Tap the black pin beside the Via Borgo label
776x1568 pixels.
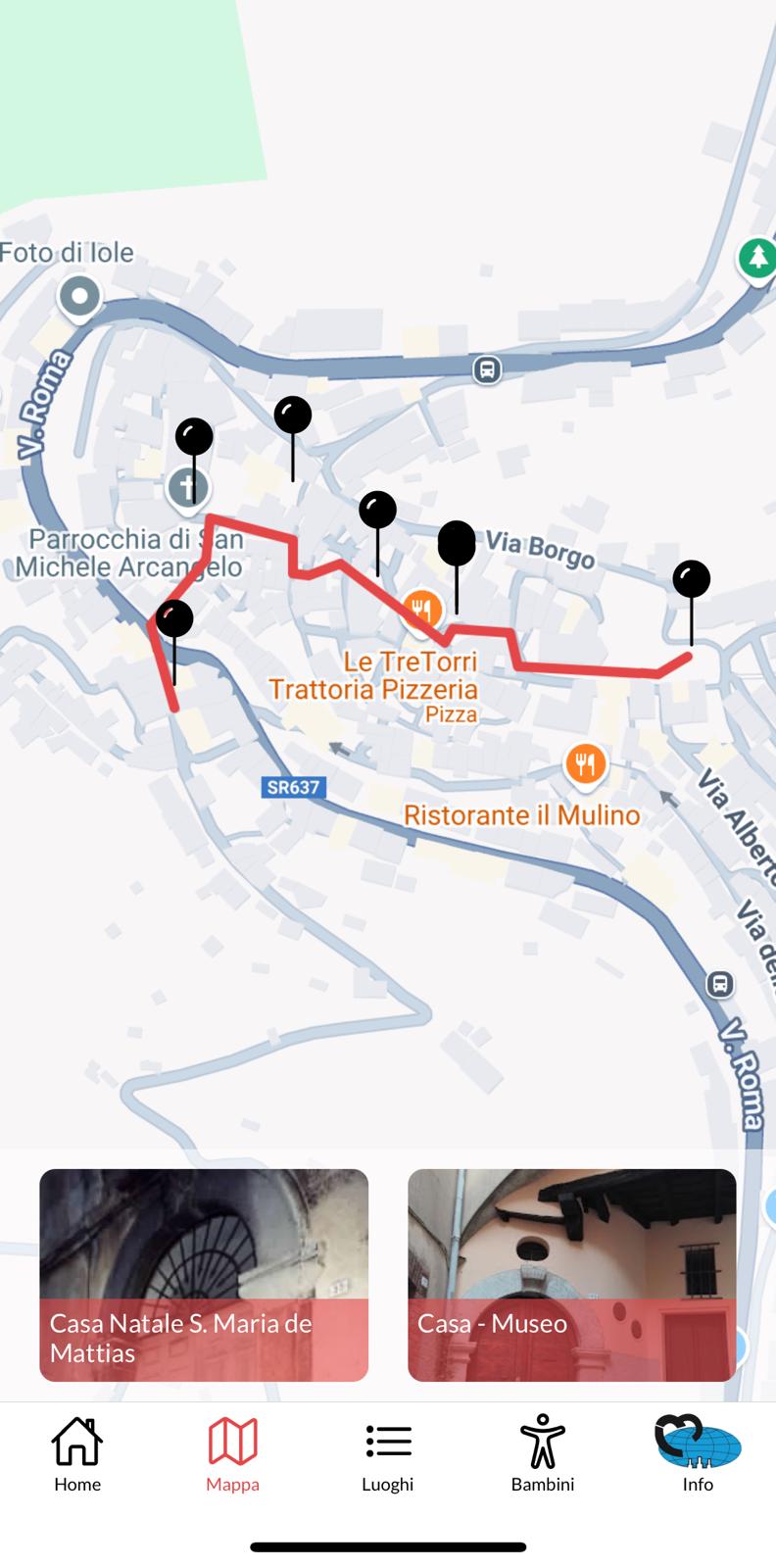tap(457, 543)
